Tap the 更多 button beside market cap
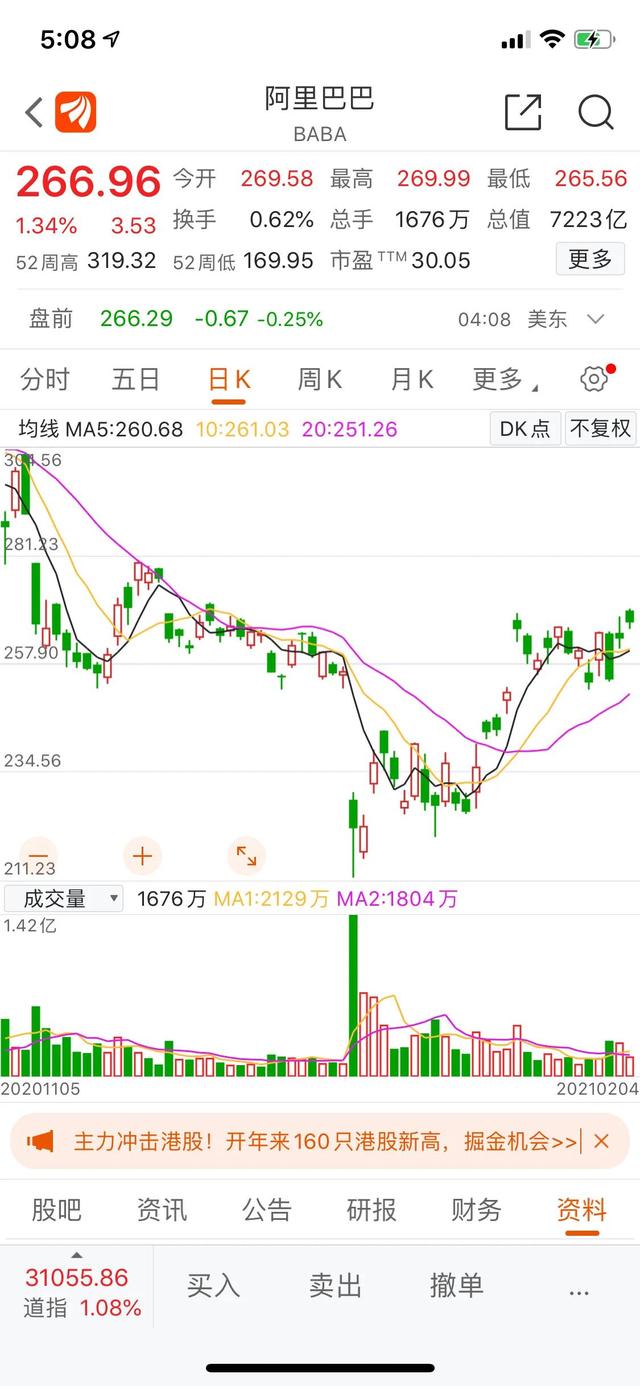 pyautogui.click(x=590, y=260)
